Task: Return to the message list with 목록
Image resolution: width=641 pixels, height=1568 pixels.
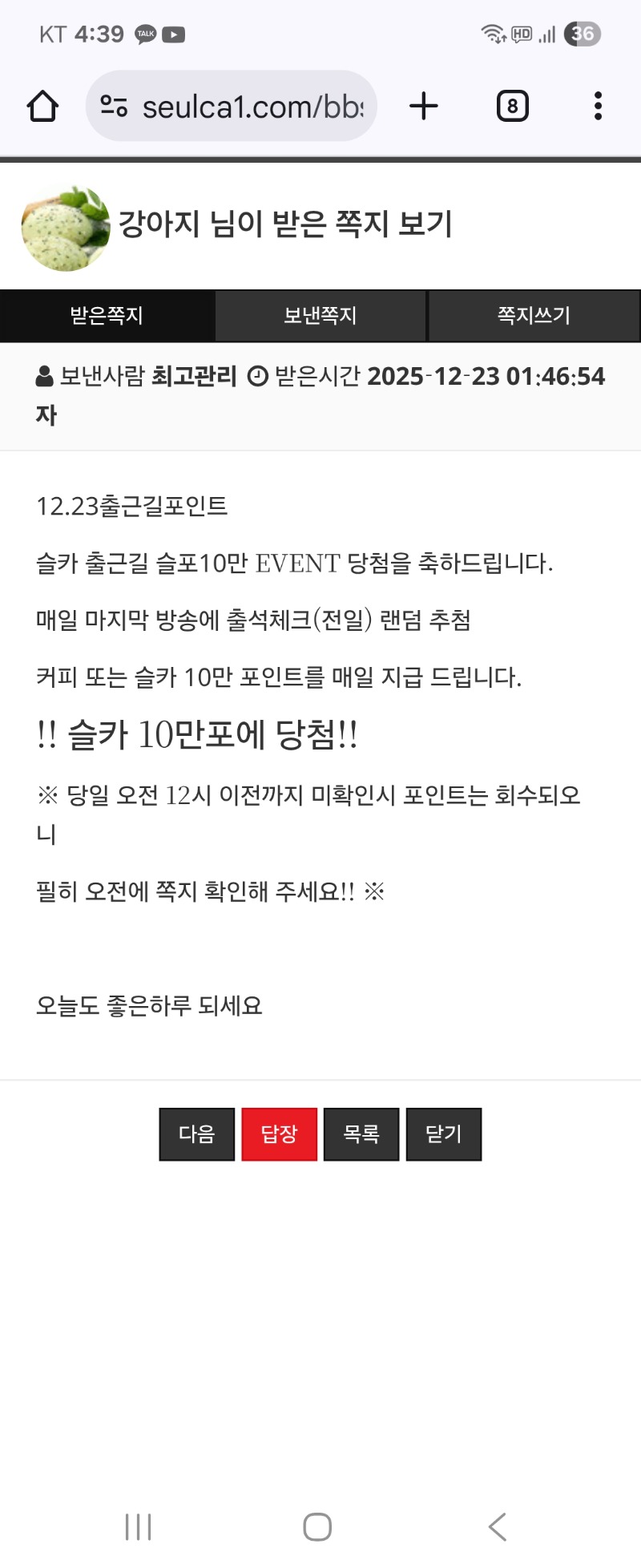Action: click(x=361, y=1134)
